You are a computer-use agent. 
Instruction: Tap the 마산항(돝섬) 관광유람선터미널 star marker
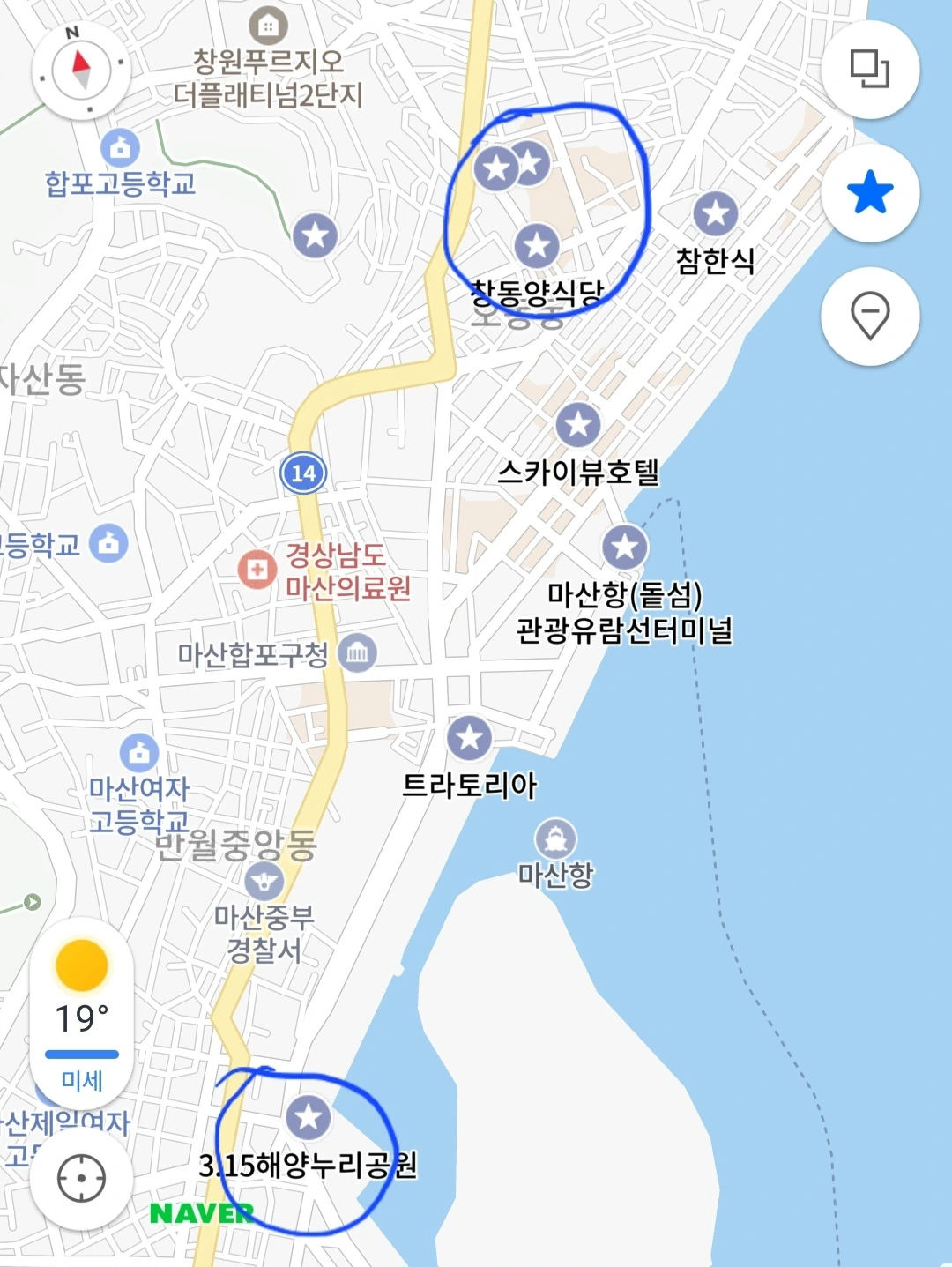coord(625,547)
